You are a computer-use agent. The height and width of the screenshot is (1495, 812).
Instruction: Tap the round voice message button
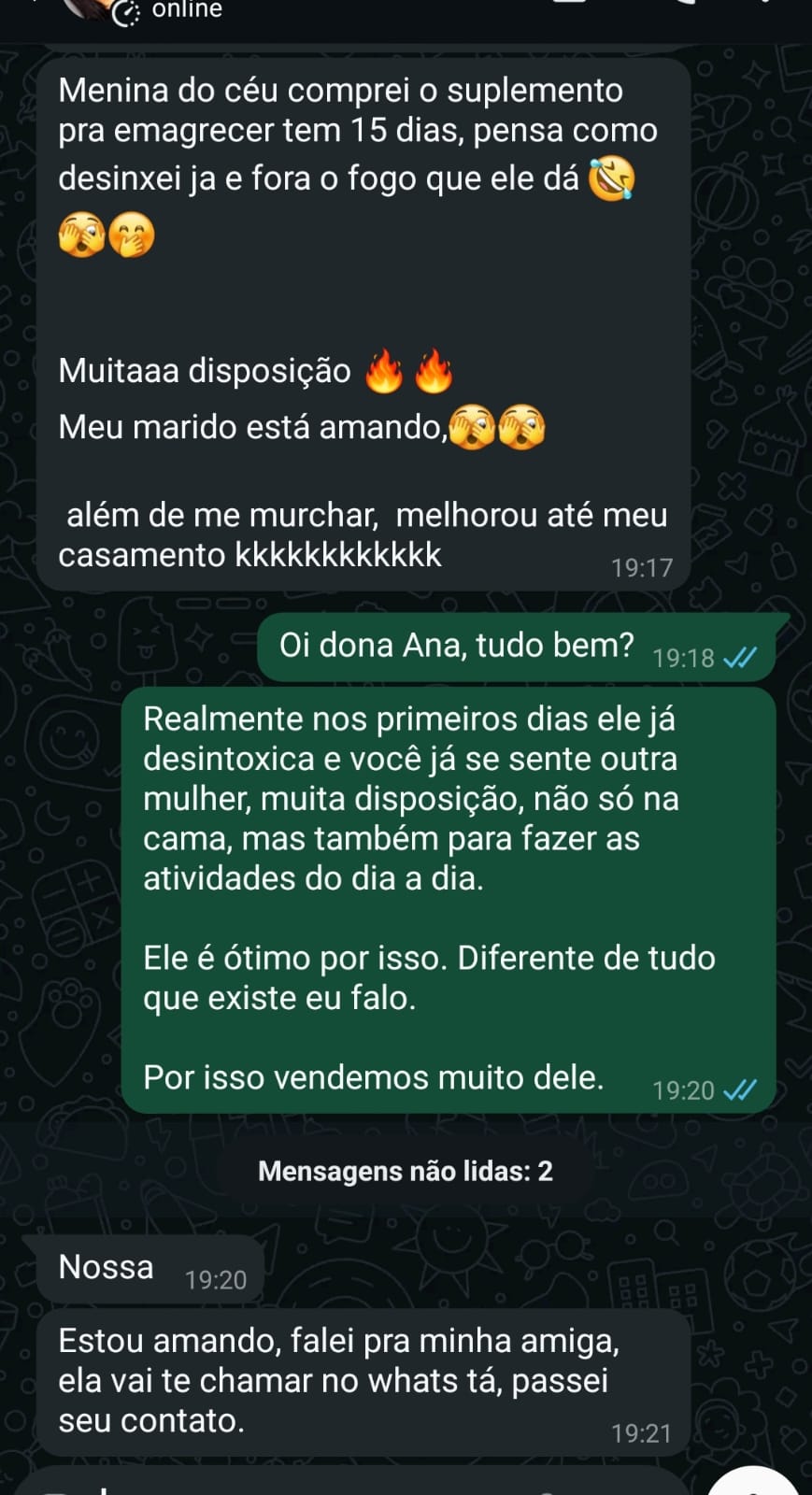point(755,1485)
